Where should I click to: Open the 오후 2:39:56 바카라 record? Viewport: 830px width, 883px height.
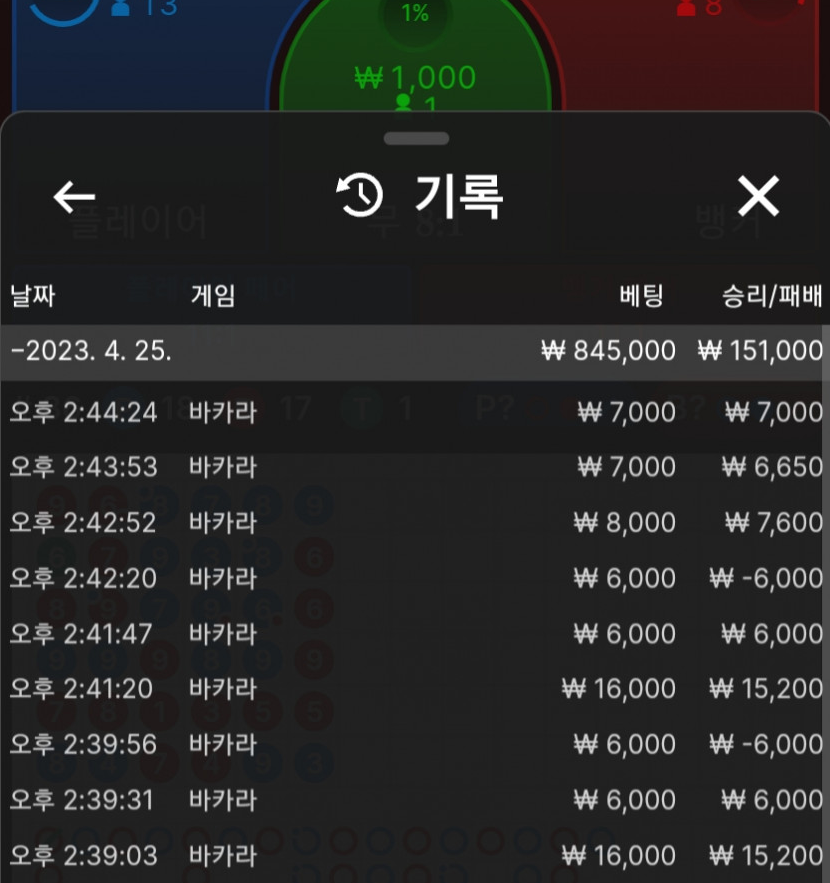(x=414, y=744)
